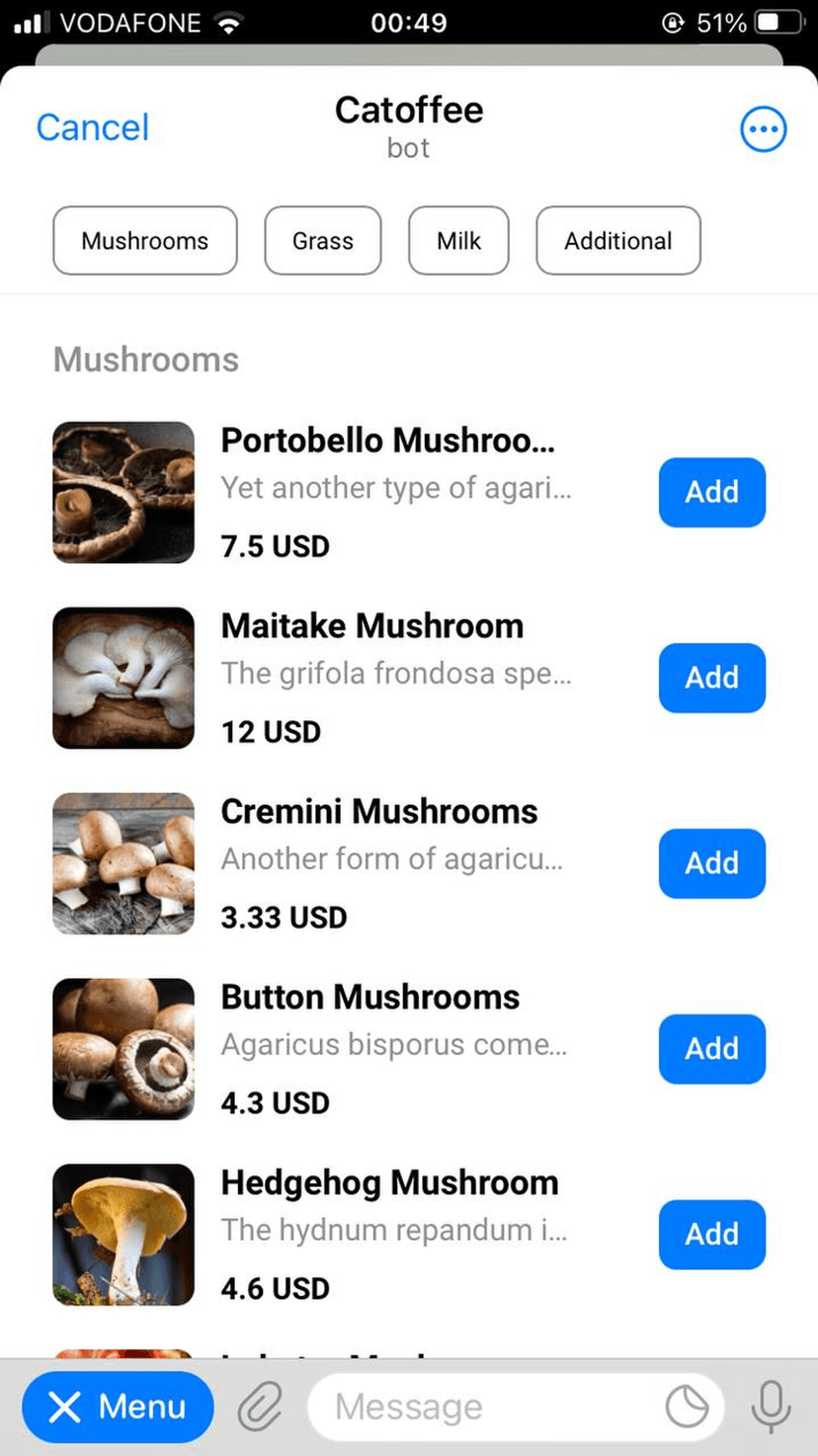
Task: Close the bot Menu
Action: tap(118, 1407)
